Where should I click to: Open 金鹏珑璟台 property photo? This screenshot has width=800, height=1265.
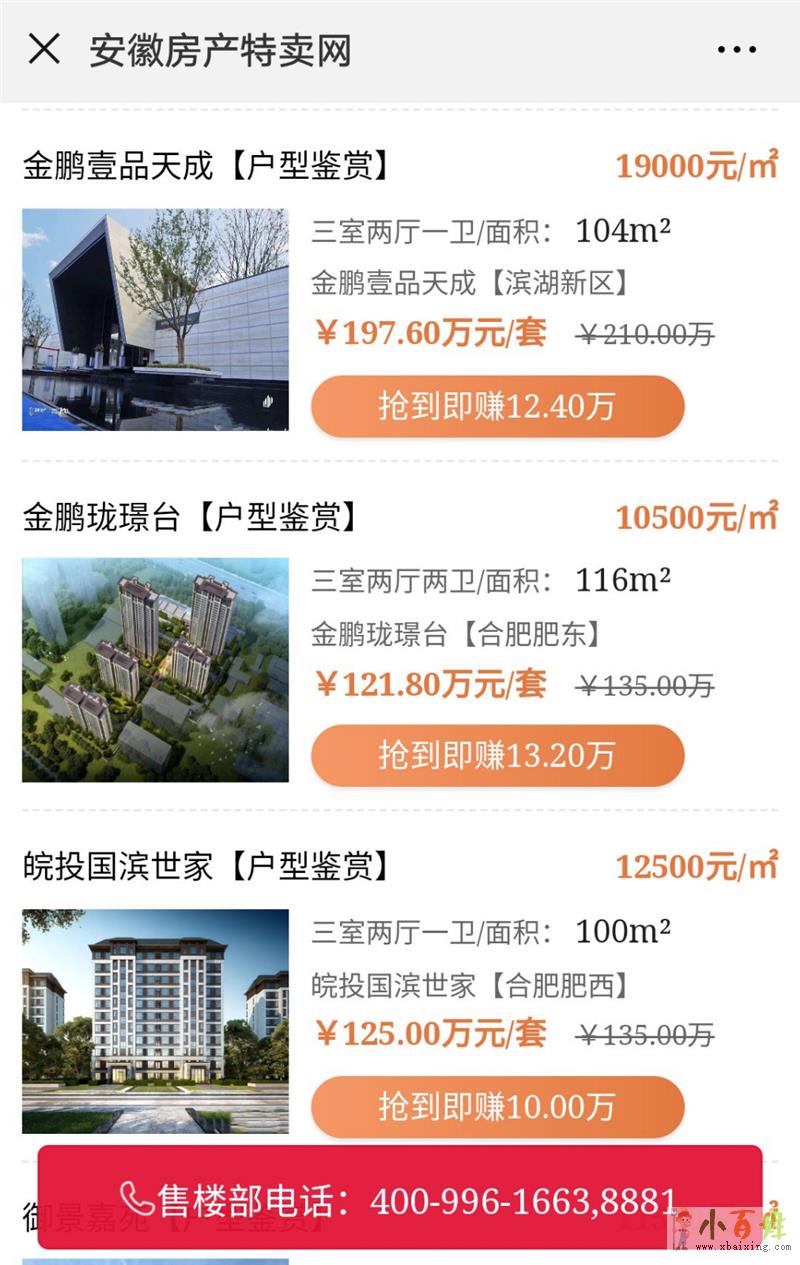[155, 669]
